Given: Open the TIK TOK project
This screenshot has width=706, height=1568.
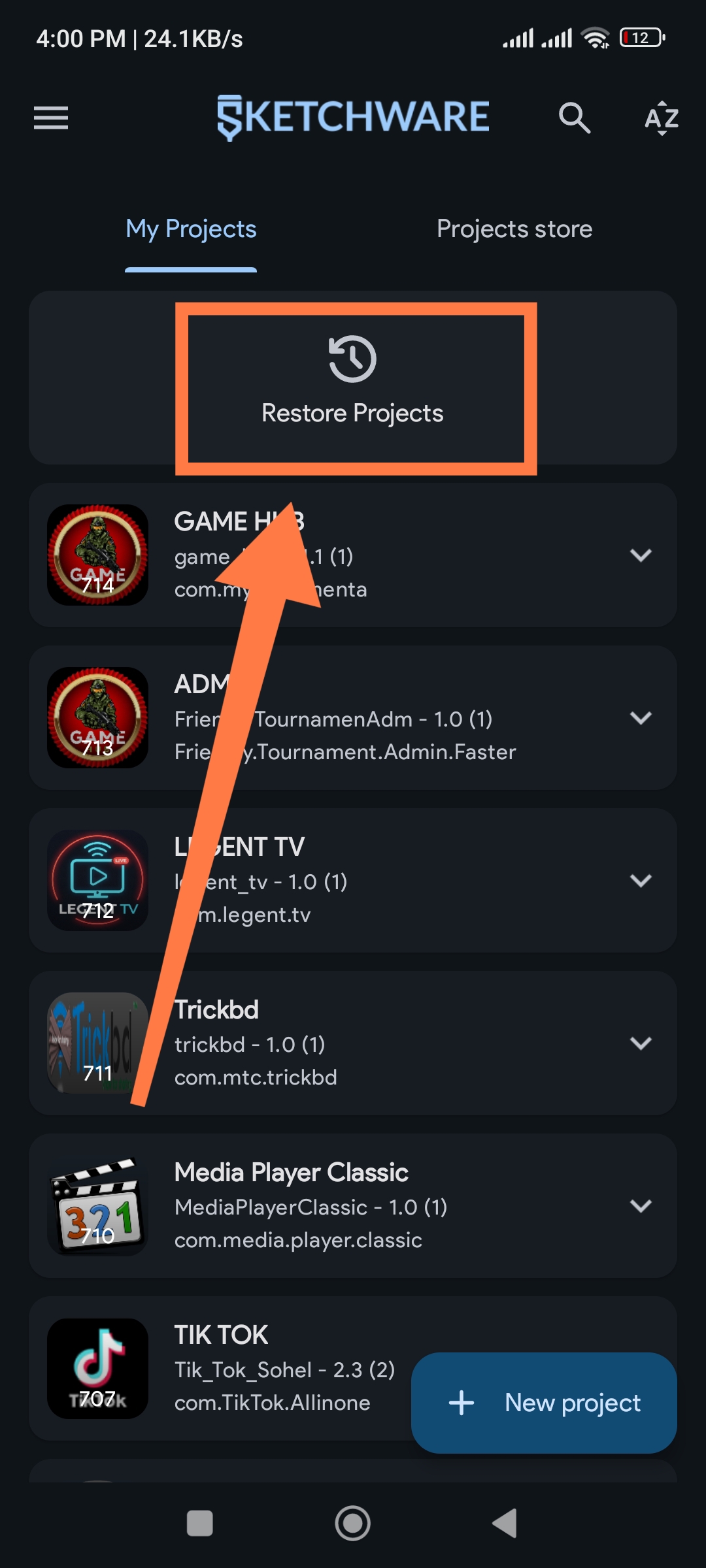Looking at the screenshot, I should point(261,1368).
